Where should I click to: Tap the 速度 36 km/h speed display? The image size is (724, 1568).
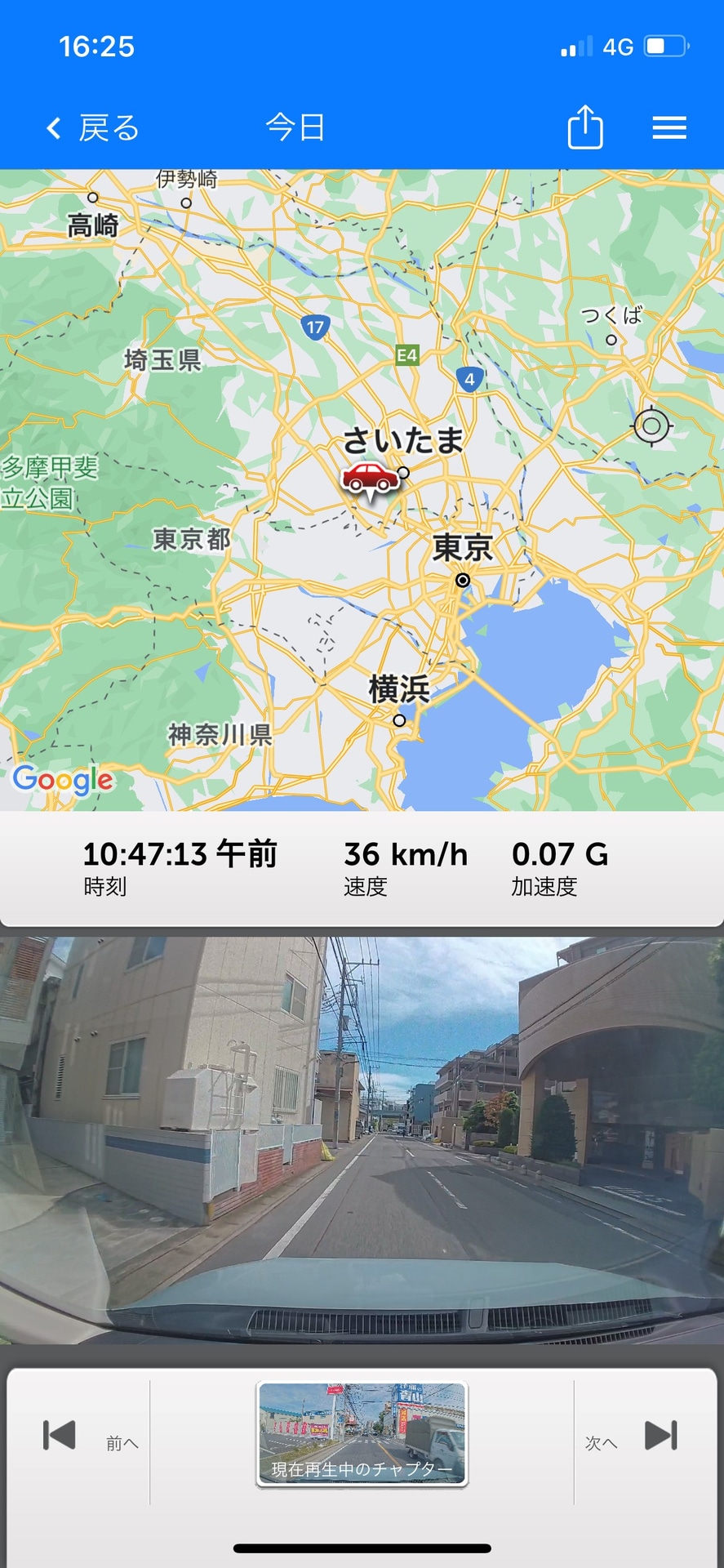[406, 867]
